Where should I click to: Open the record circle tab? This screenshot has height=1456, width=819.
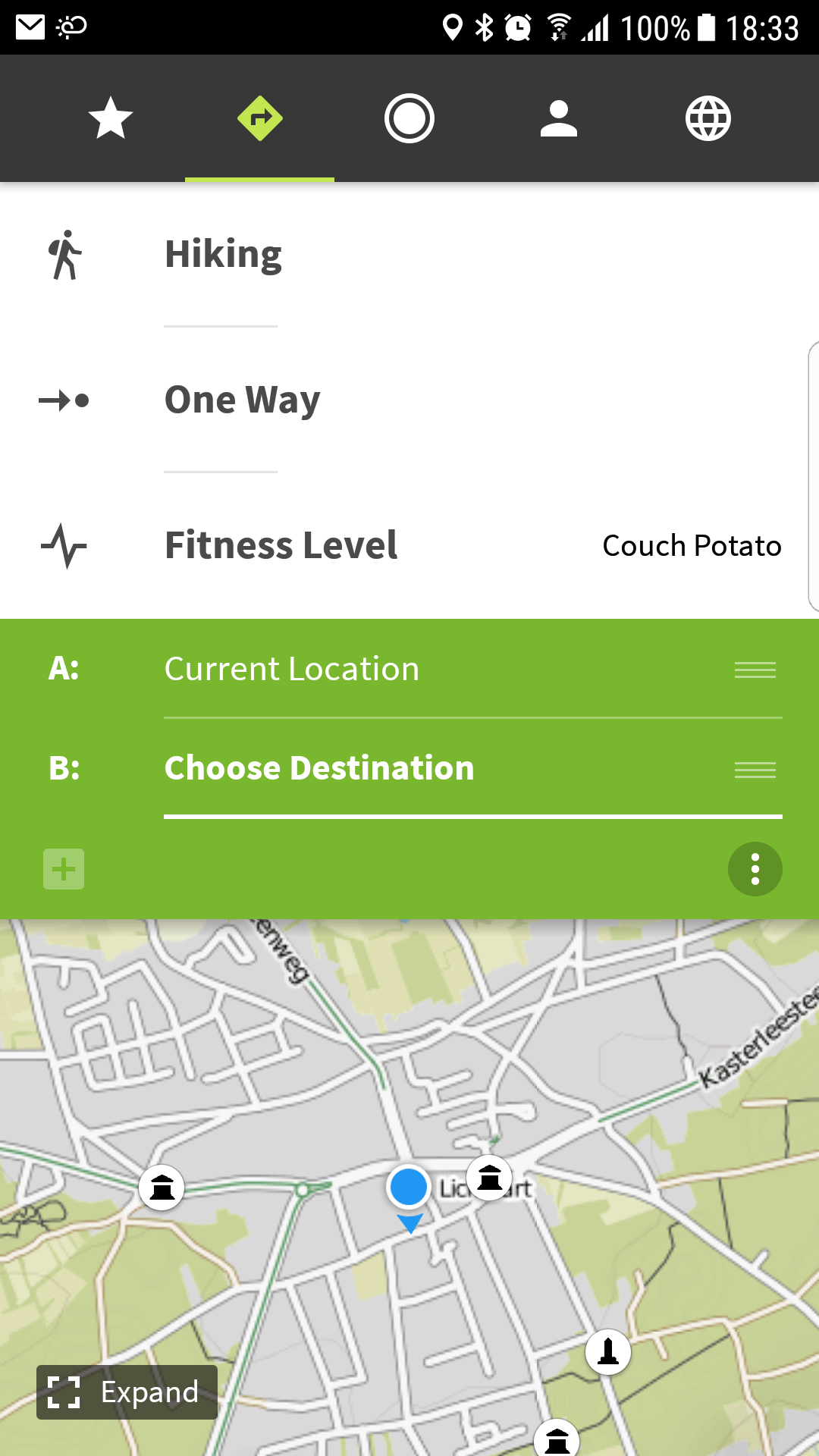point(409,118)
